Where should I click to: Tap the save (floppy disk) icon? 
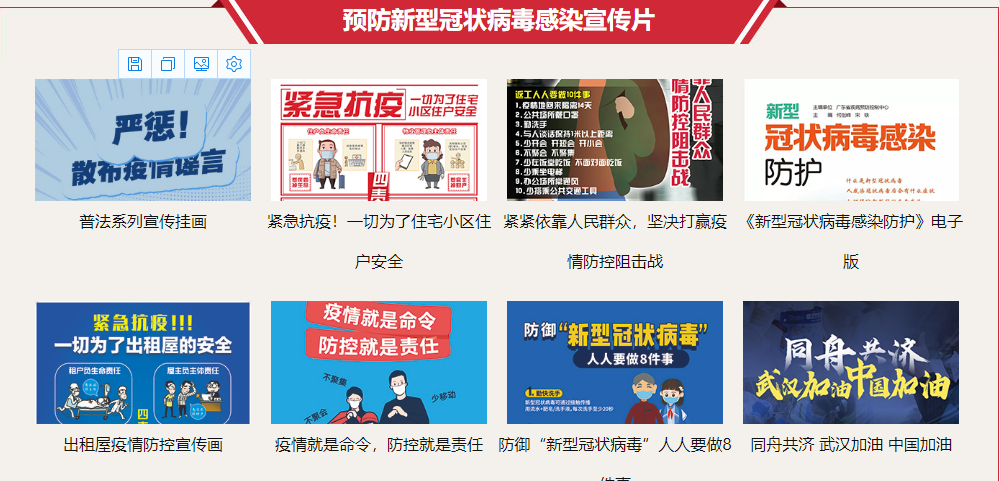[x=135, y=64]
